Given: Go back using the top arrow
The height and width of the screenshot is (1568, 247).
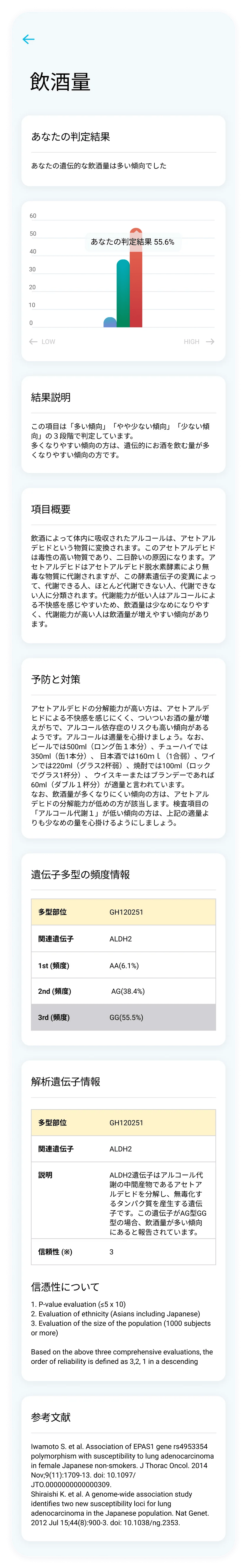Looking at the screenshot, I should pos(29,40).
